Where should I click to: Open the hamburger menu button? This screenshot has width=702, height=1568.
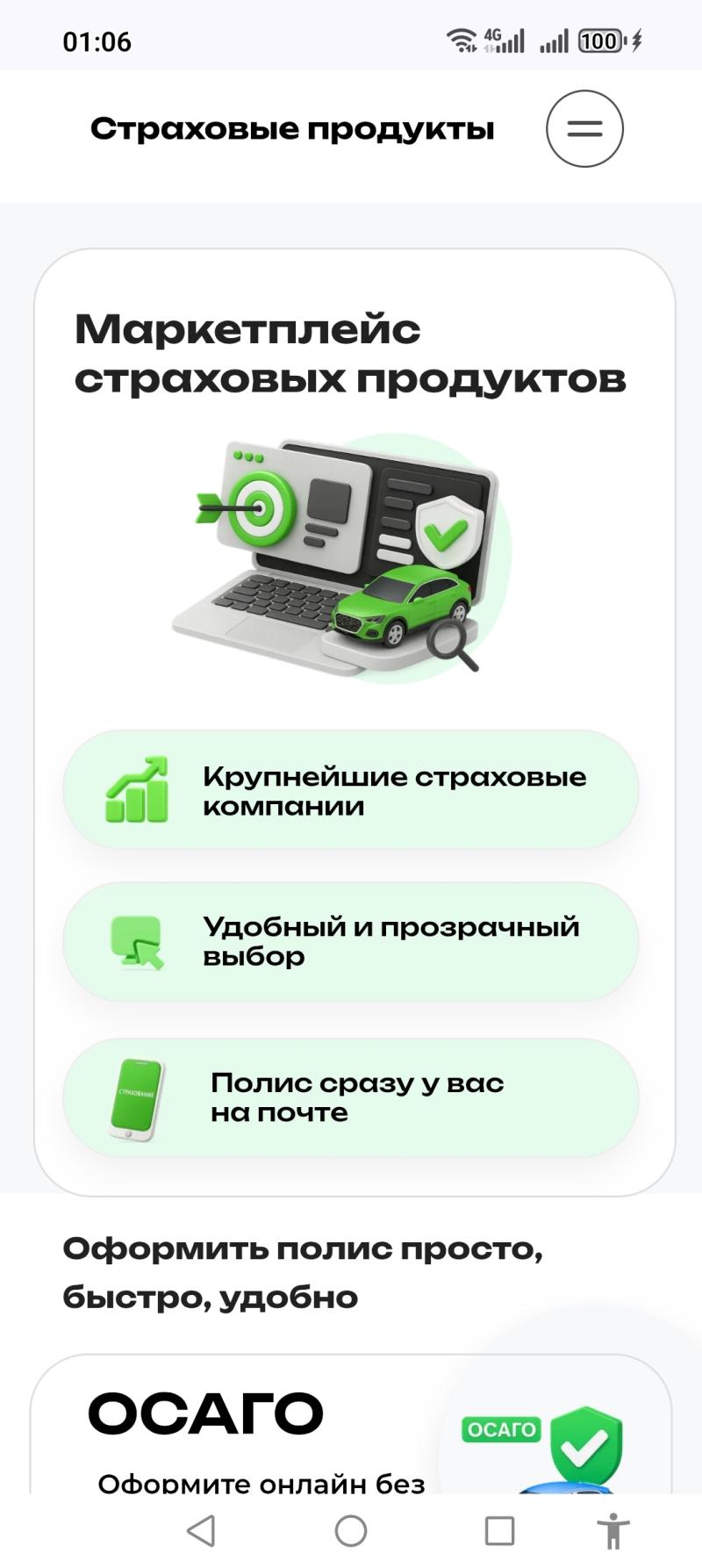[584, 129]
